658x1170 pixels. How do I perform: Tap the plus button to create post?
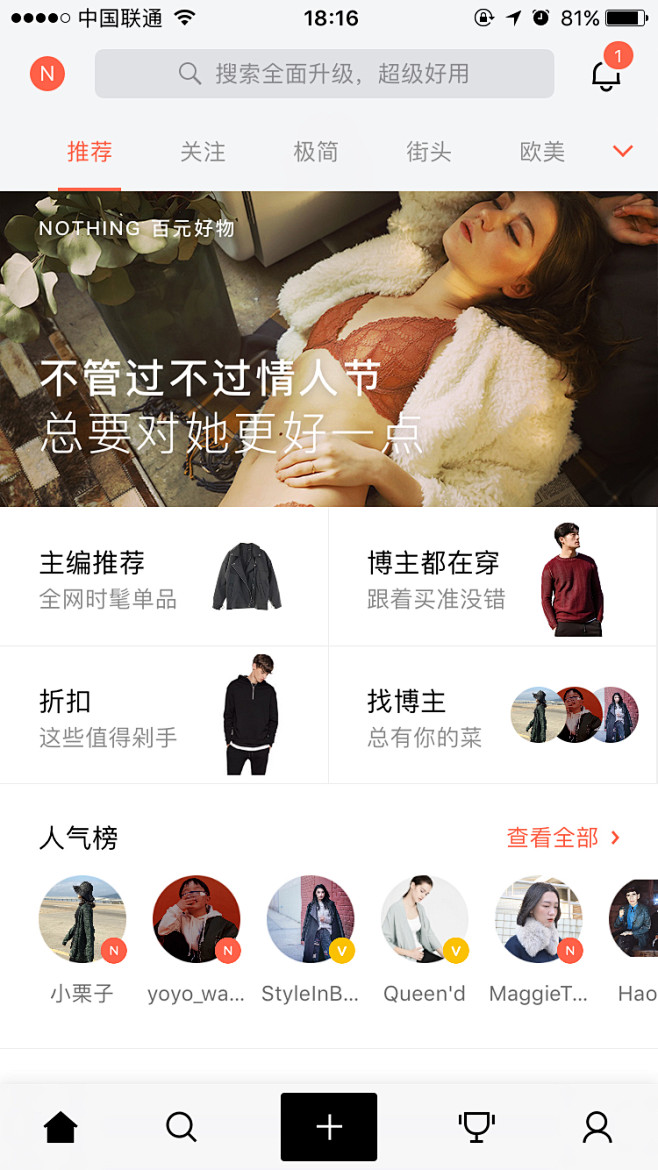tap(329, 1127)
